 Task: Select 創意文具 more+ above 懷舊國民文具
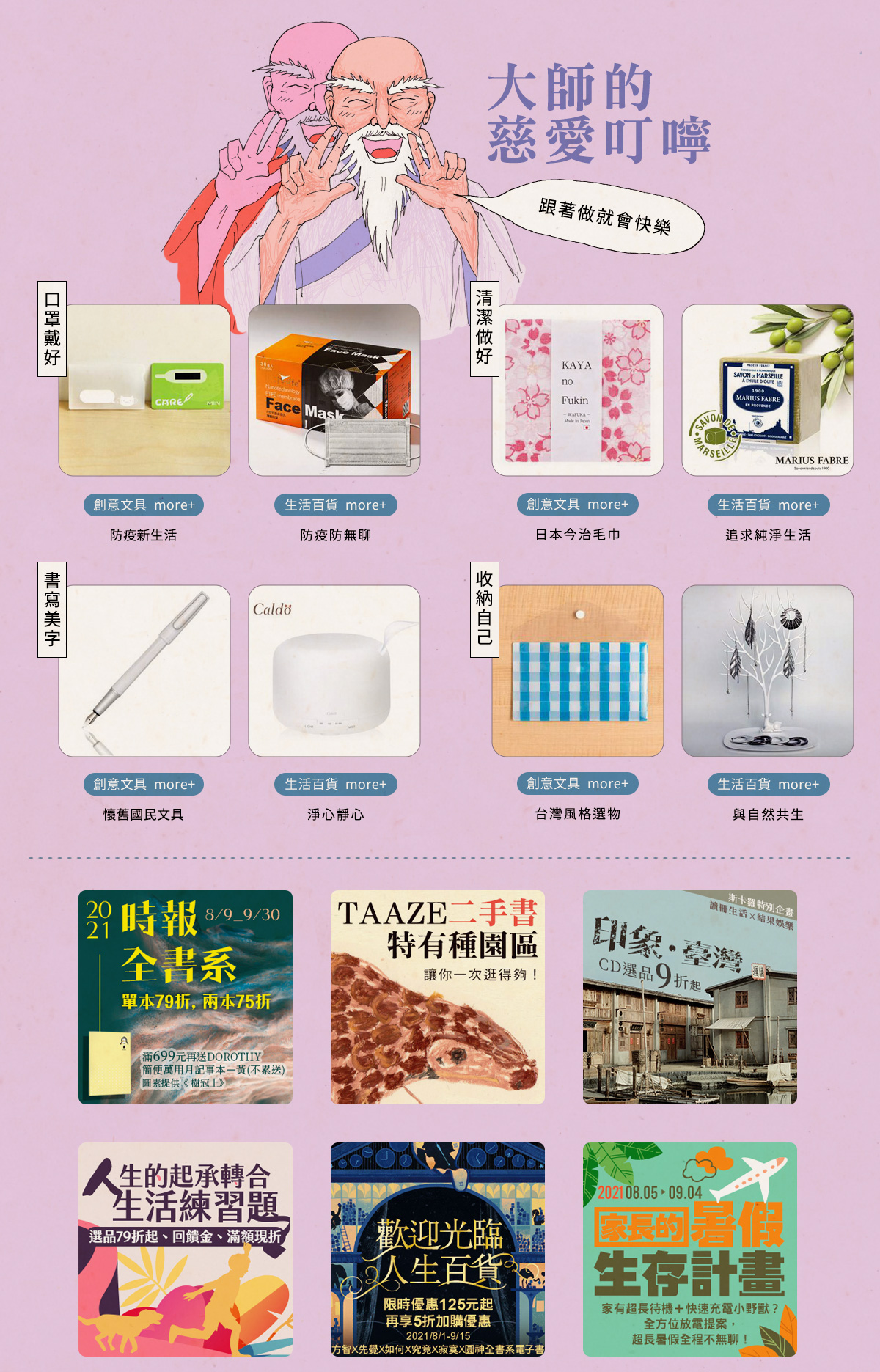[x=144, y=785]
